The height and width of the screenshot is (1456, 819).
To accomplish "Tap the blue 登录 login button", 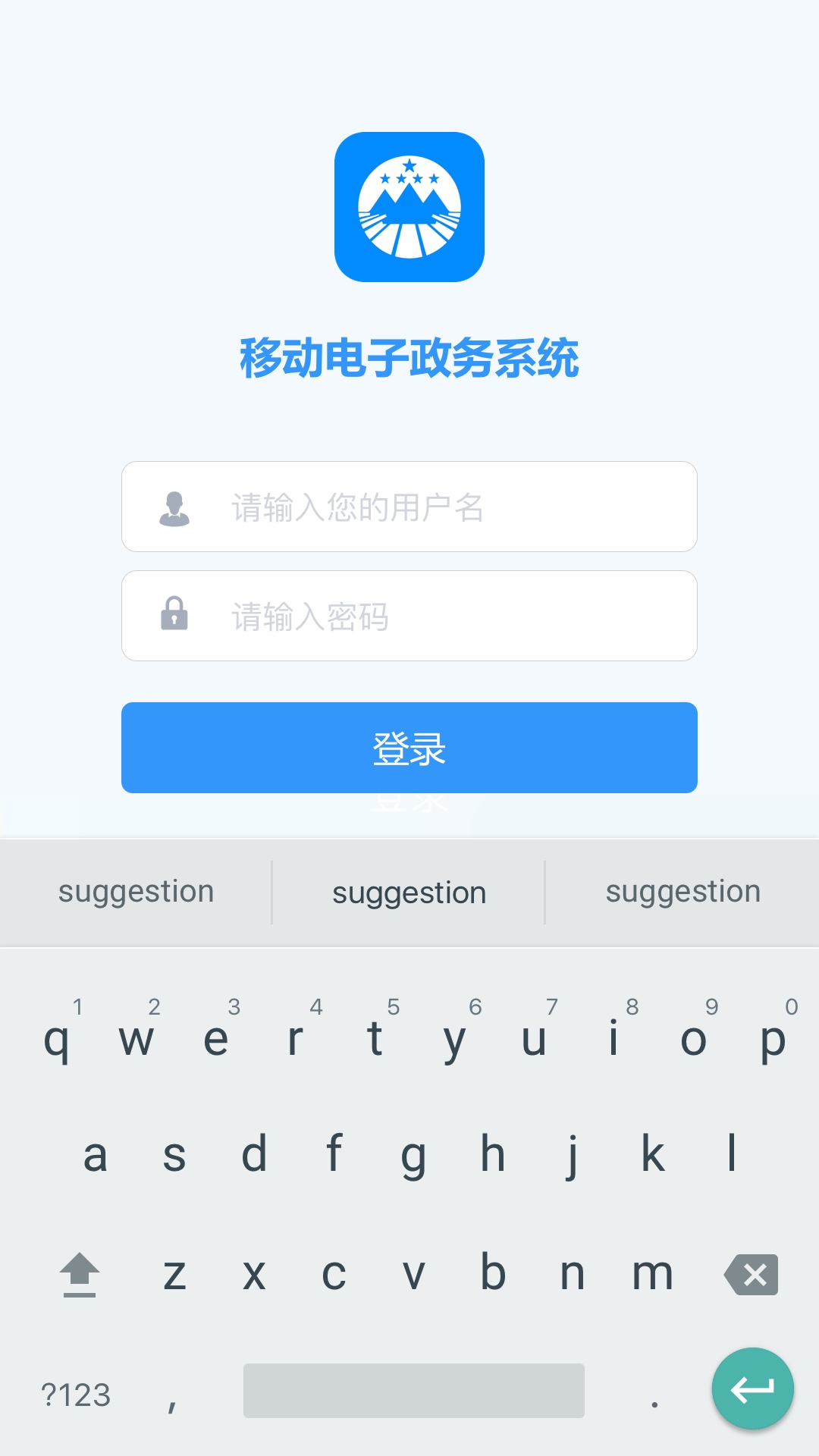I will [x=409, y=748].
